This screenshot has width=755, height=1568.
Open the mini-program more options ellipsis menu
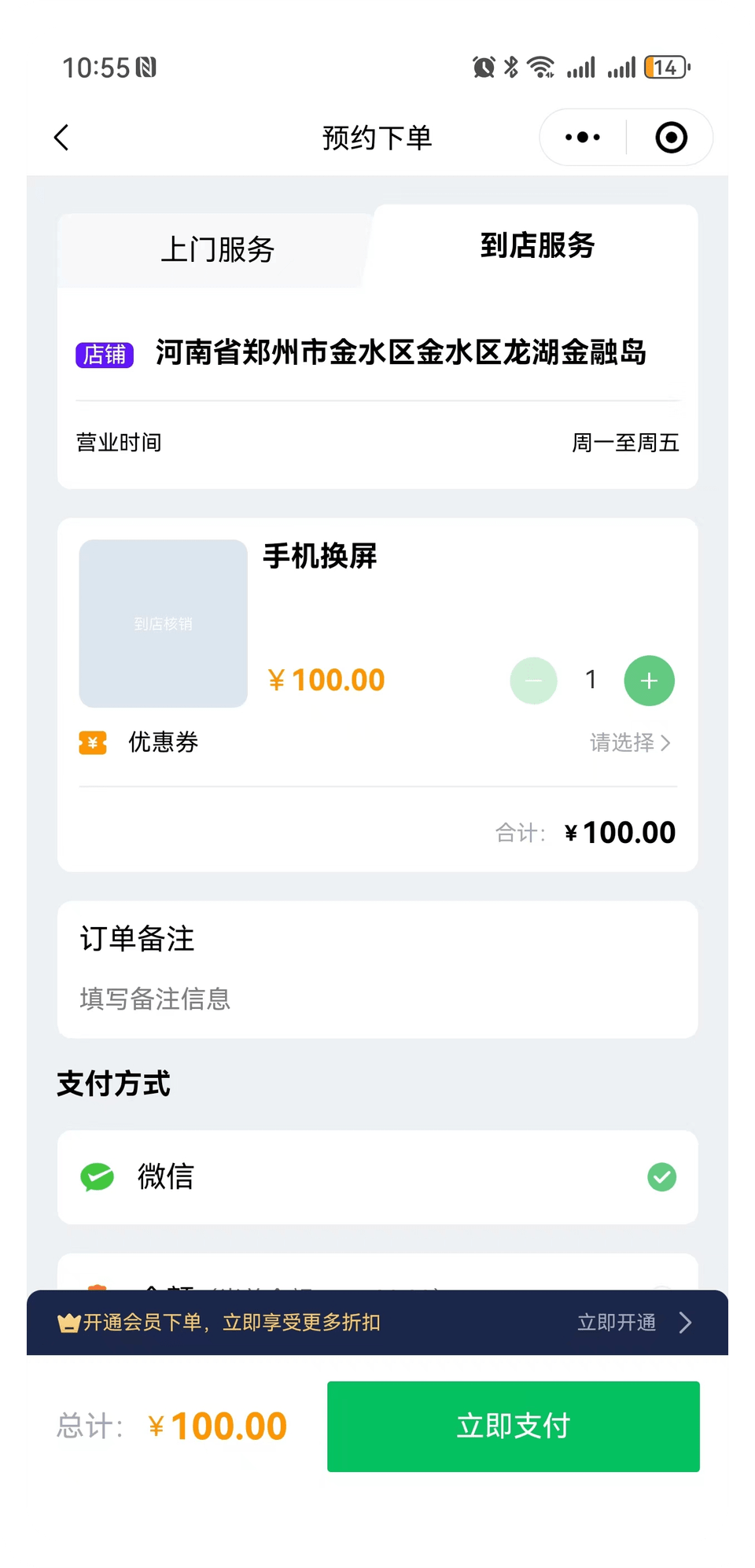click(x=581, y=137)
